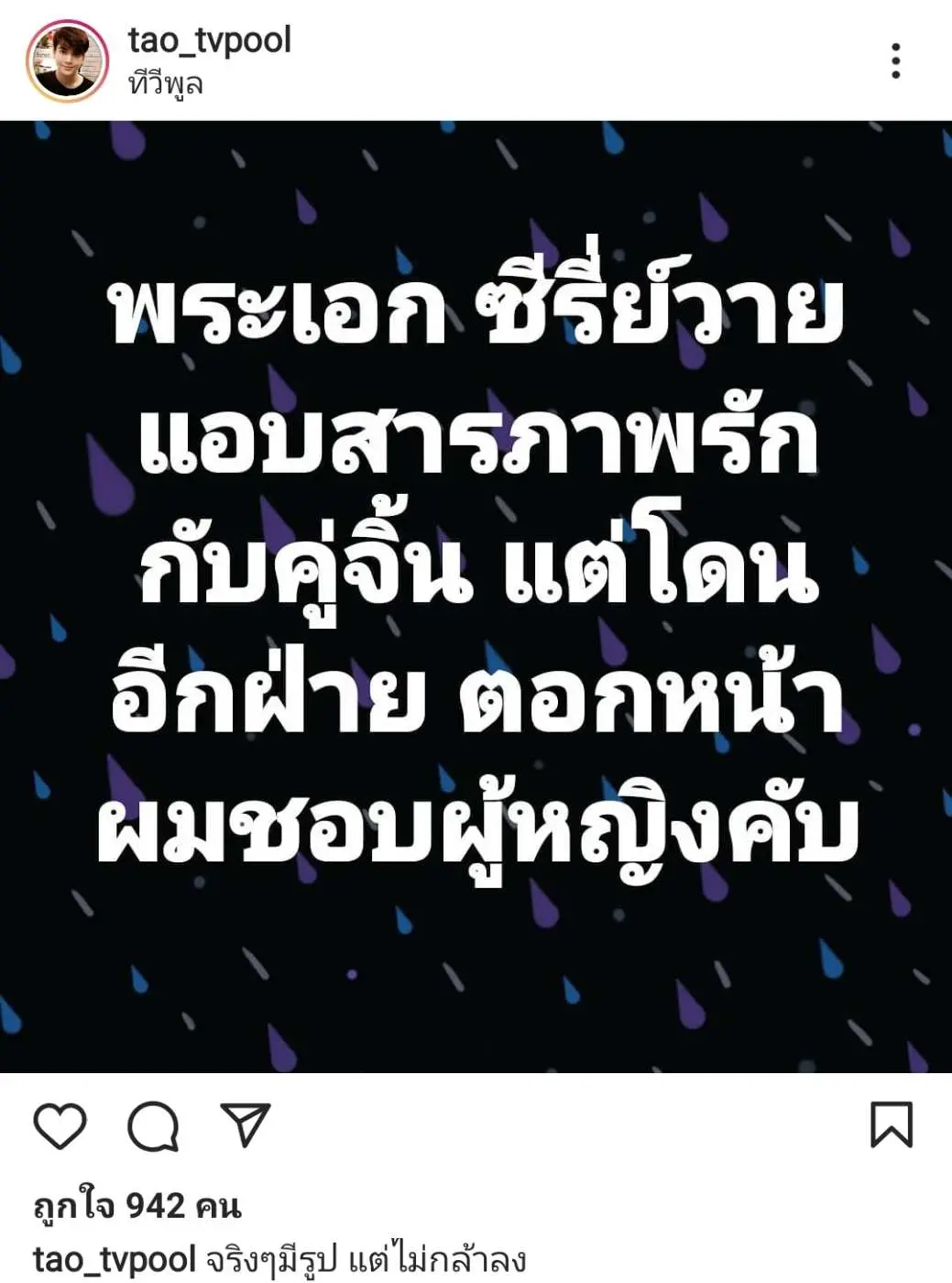Open comments with the speech bubble icon
Viewport: 952px width, 1283px height.
point(152,1126)
